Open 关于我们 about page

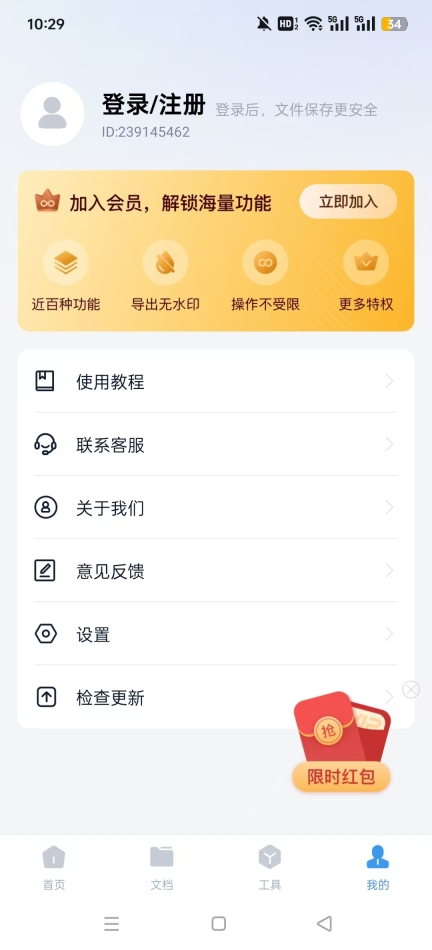pyautogui.click(x=216, y=508)
